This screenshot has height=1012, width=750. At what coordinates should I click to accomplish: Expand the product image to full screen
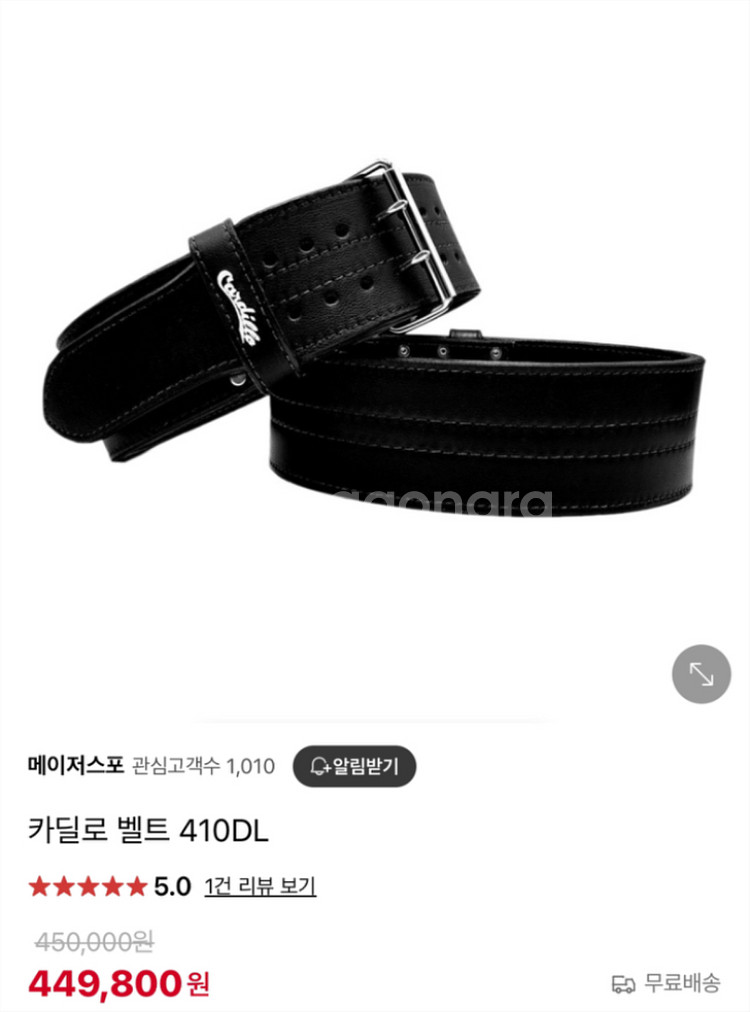coord(701,674)
